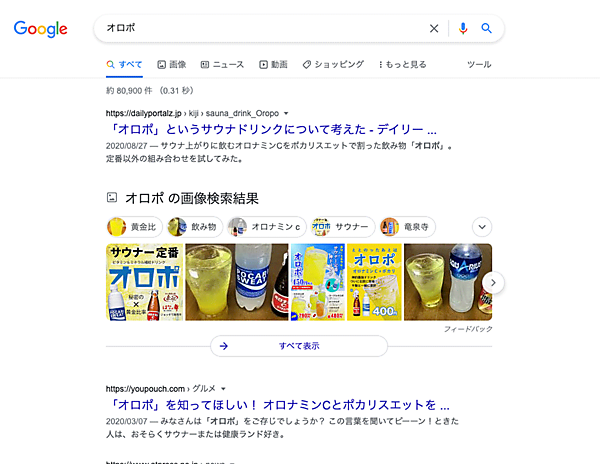Tap the search box containing オロポ
This screenshot has height=464, width=600.
(x=260, y=28)
